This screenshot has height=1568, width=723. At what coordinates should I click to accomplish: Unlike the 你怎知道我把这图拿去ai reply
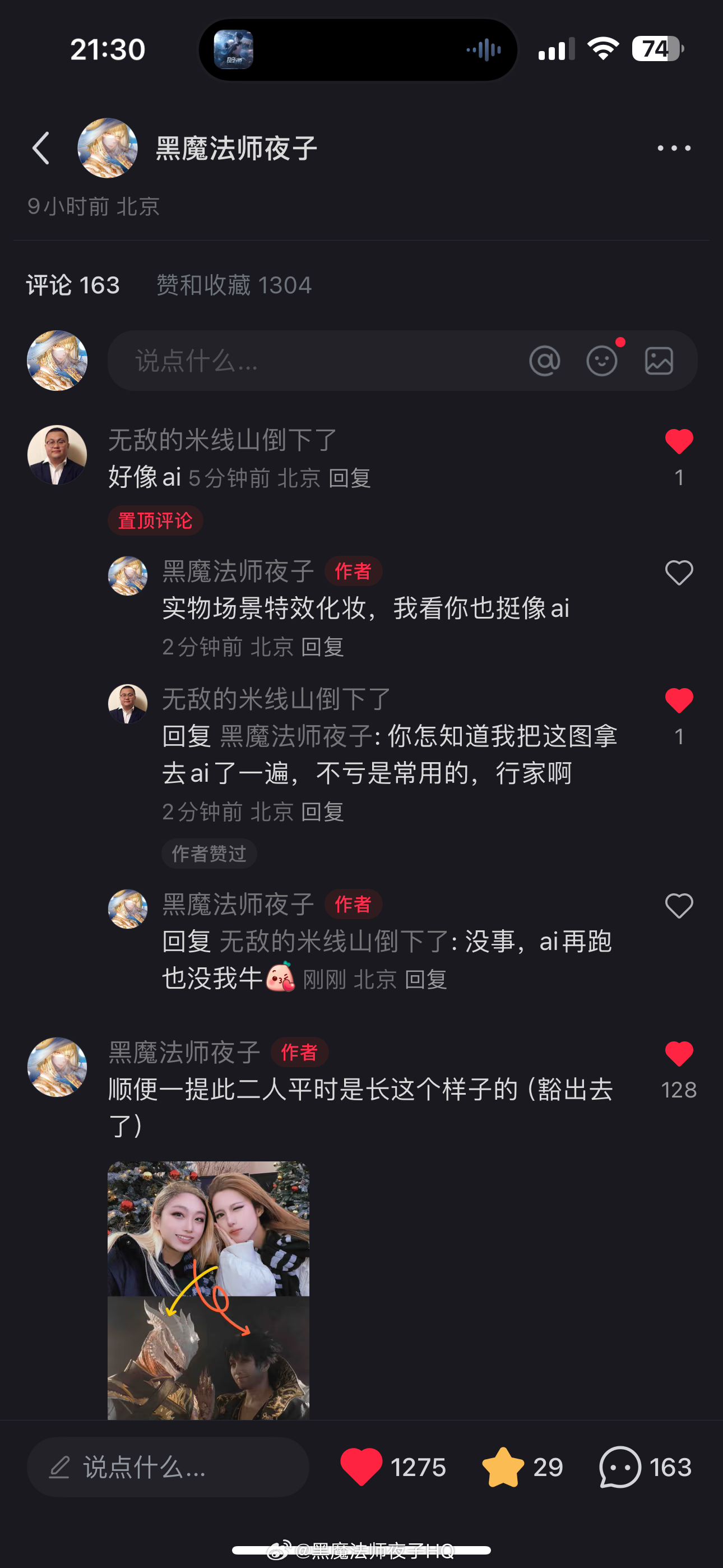(679, 700)
